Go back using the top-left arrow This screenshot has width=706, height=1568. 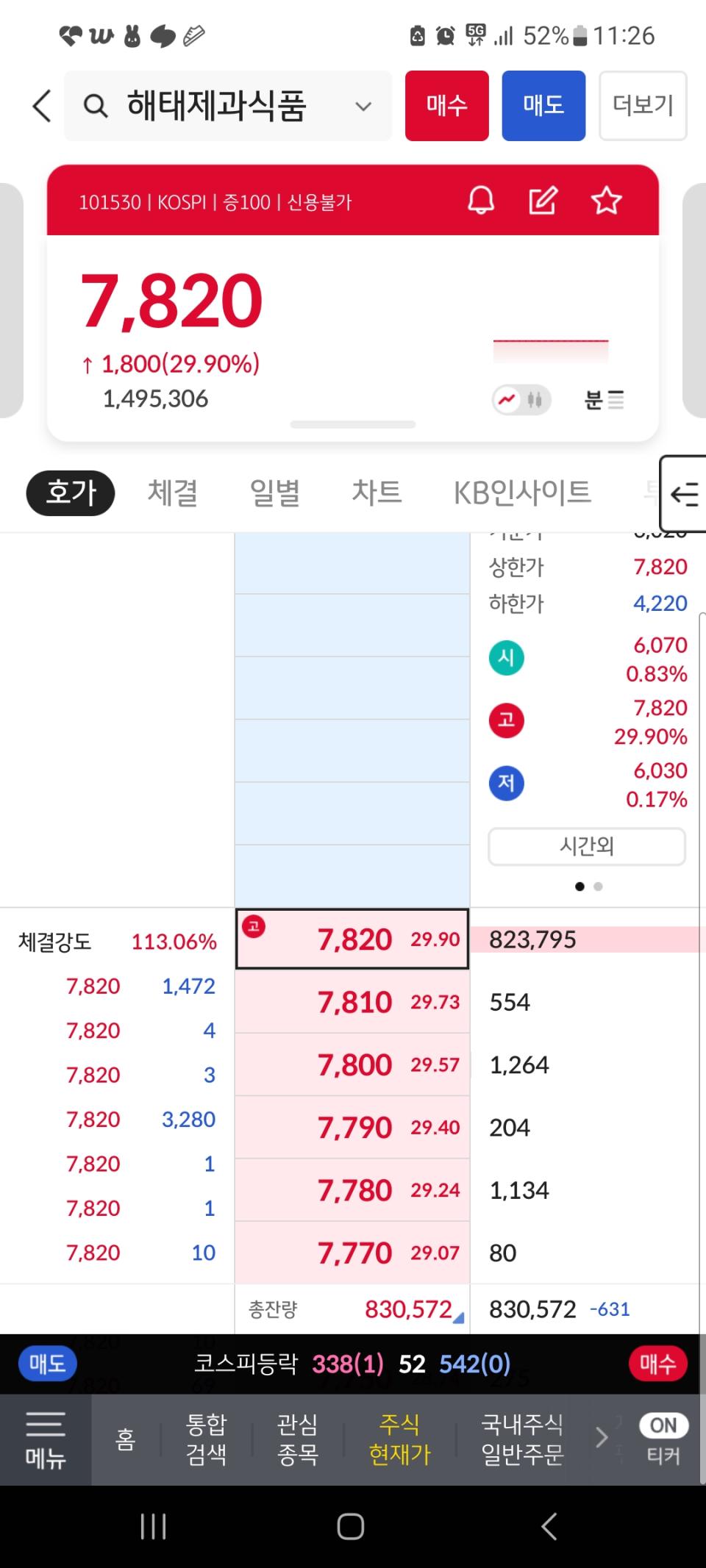click(43, 106)
